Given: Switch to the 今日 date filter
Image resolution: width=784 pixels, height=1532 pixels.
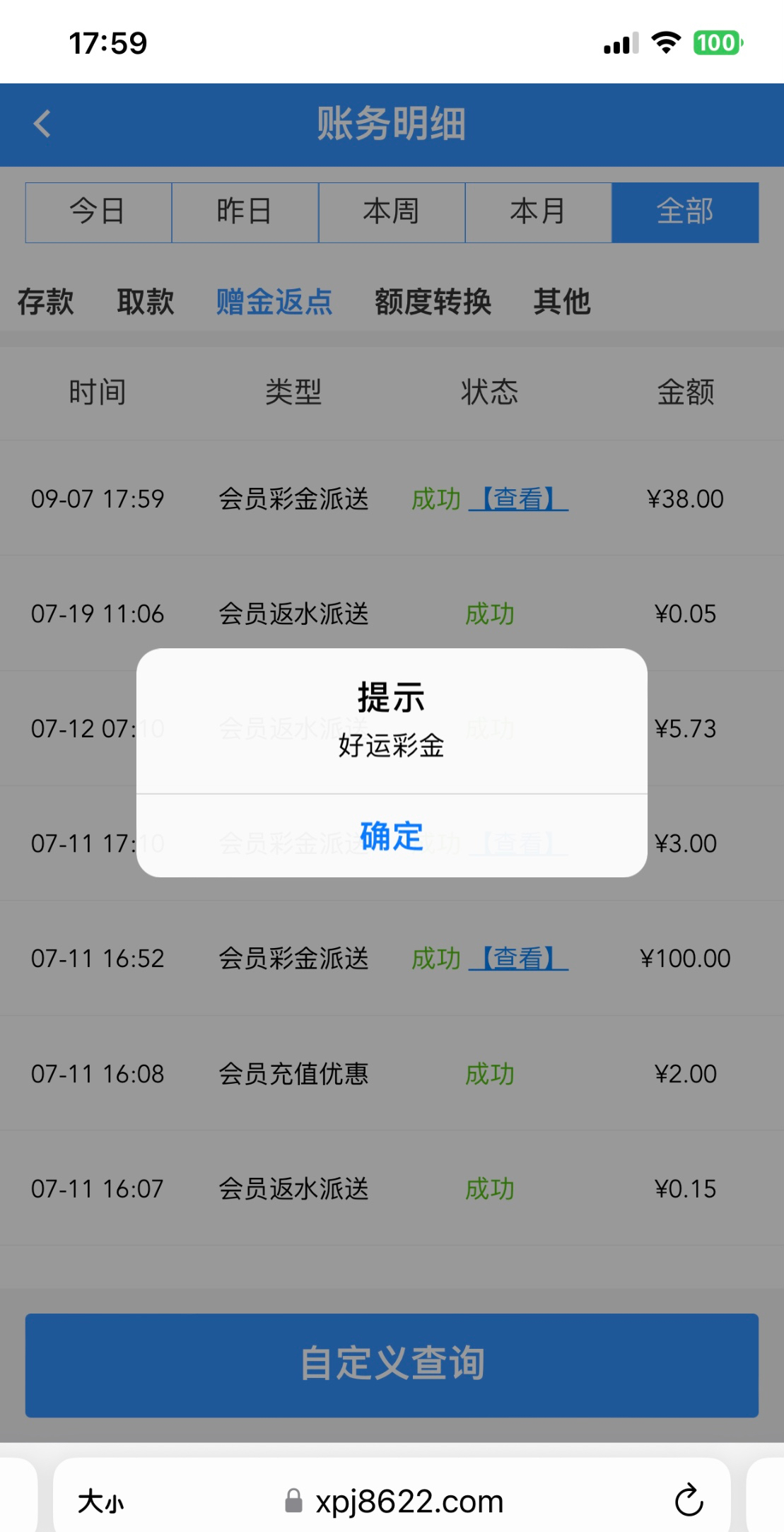Looking at the screenshot, I should coord(98,212).
